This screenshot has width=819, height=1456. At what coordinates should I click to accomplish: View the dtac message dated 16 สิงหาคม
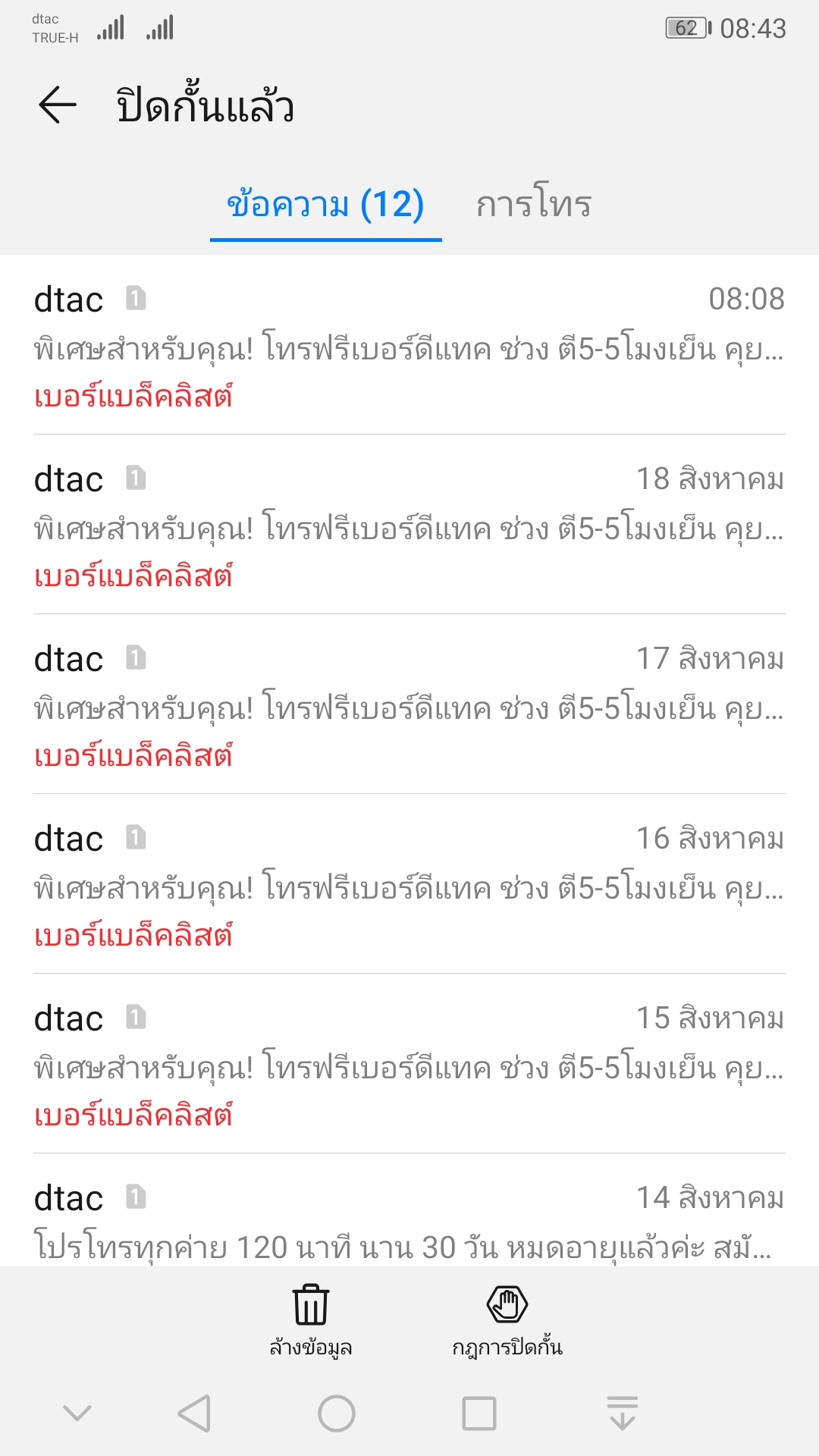(409, 884)
